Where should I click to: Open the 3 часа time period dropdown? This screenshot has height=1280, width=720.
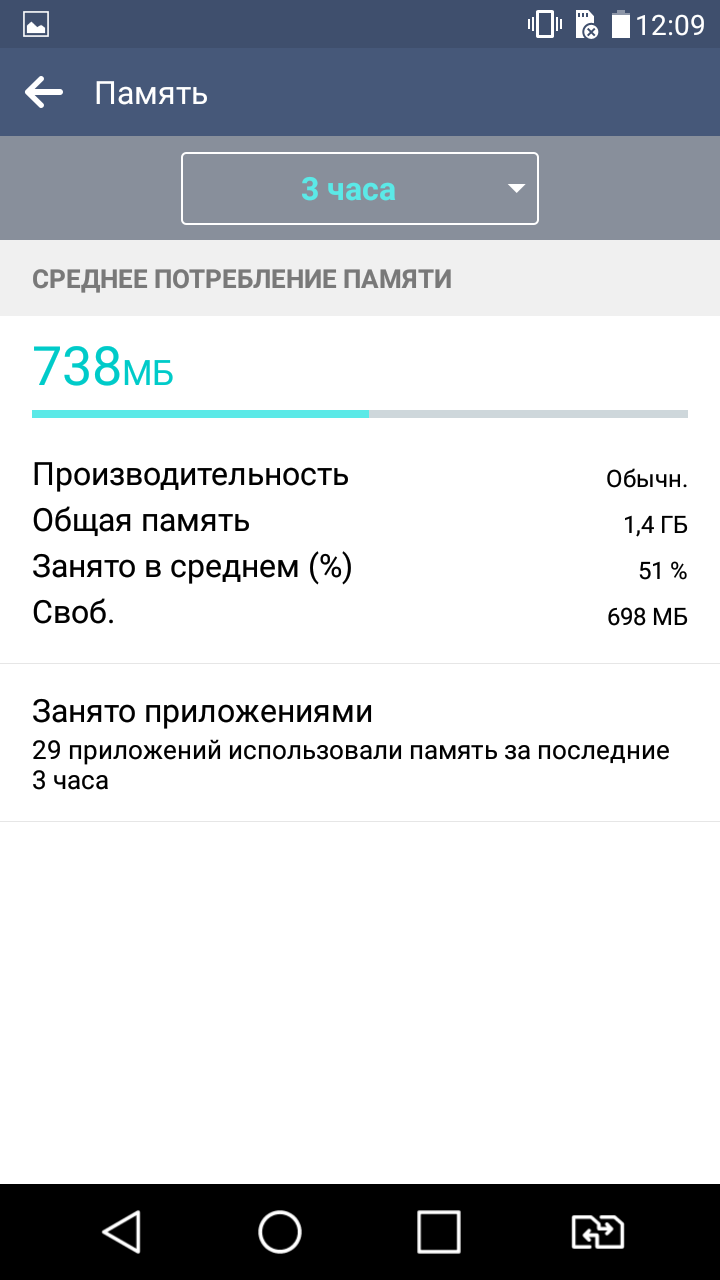[x=360, y=188]
